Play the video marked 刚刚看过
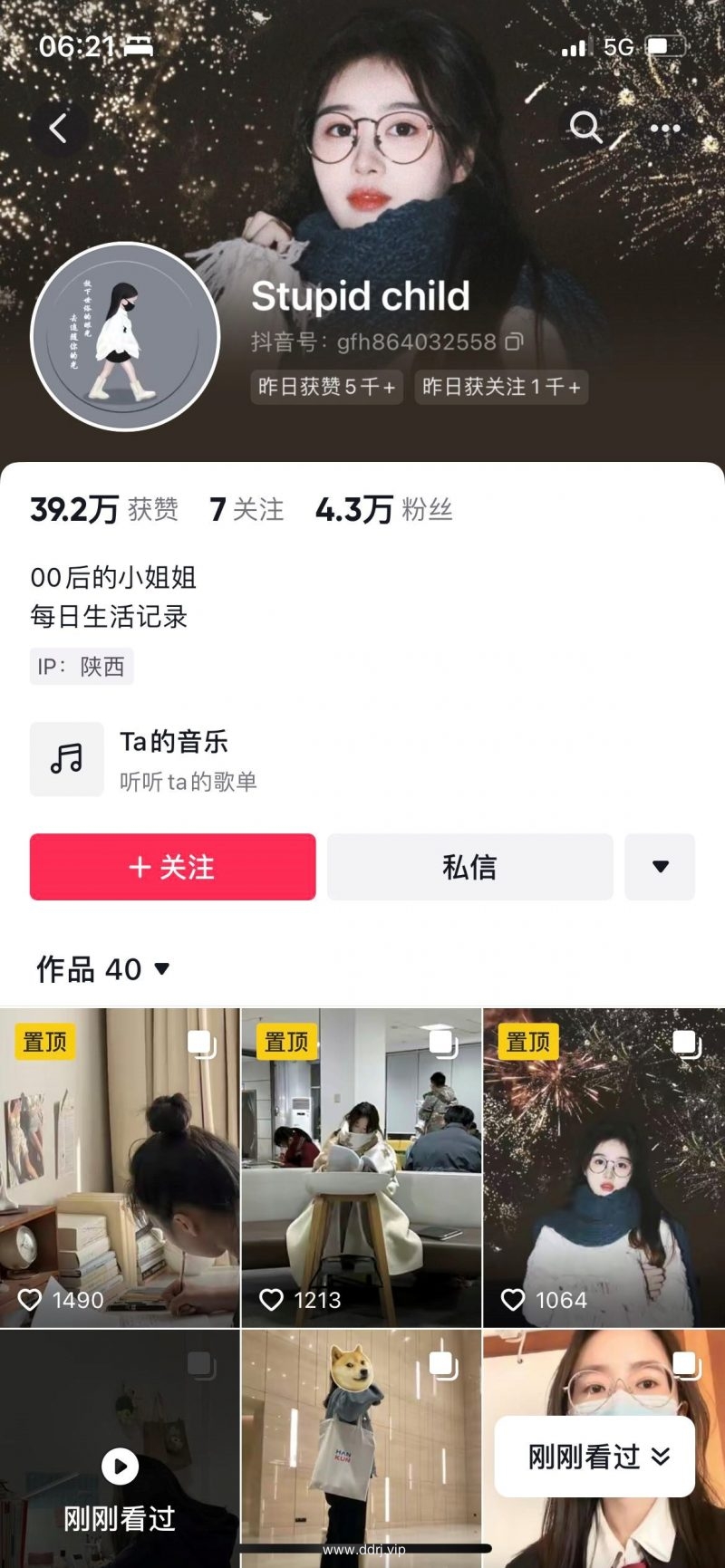Screen dimensions: 725x1568 tap(120, 1466)
